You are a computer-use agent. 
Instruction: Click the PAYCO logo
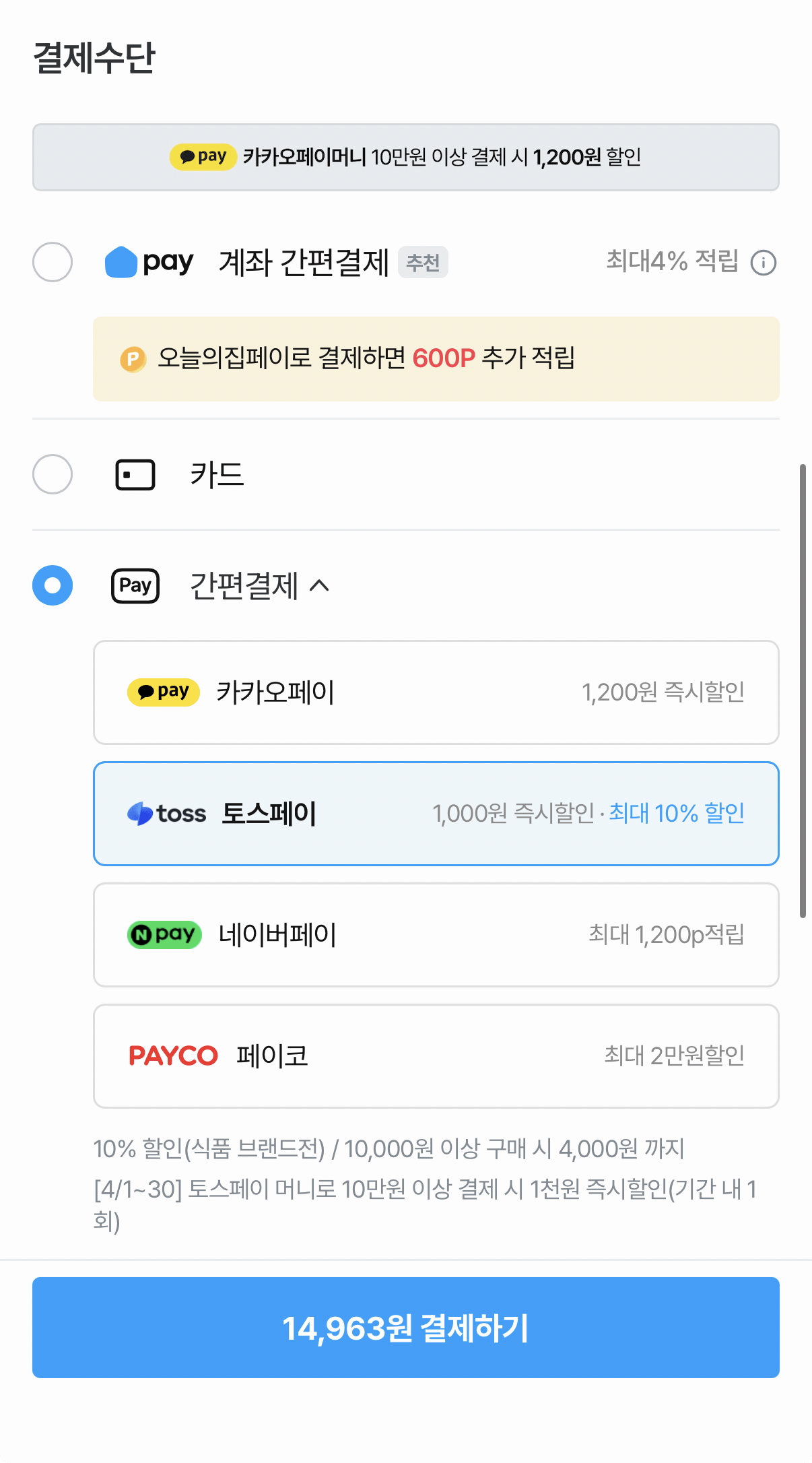pos(173,1055)
